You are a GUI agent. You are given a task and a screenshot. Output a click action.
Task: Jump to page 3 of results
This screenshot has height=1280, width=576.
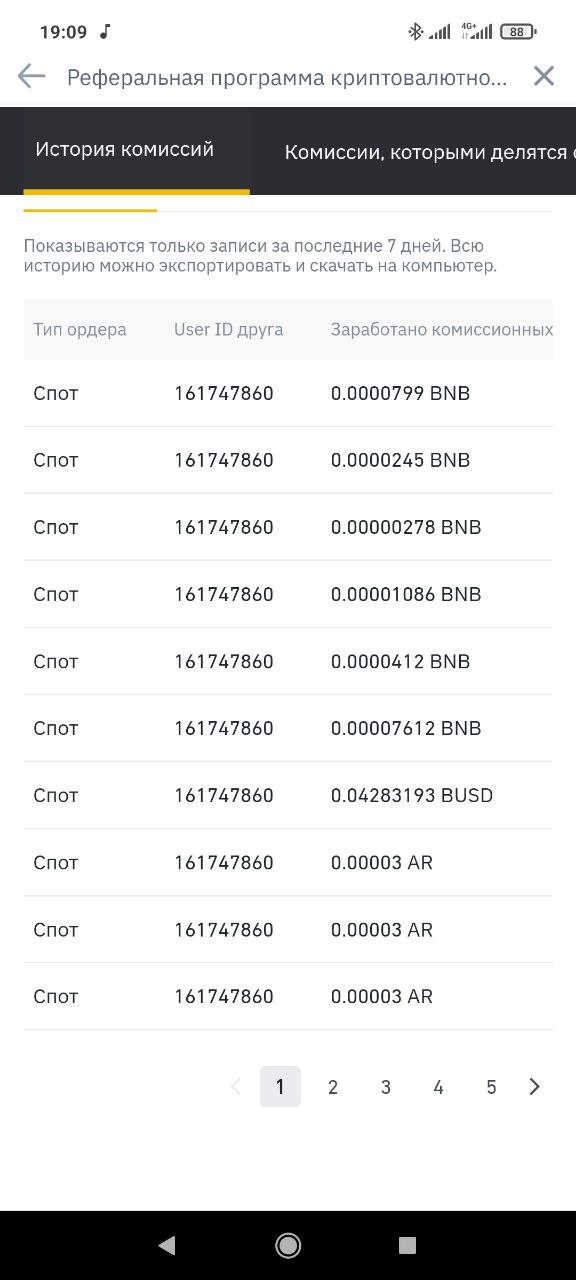coord(386,1087)
